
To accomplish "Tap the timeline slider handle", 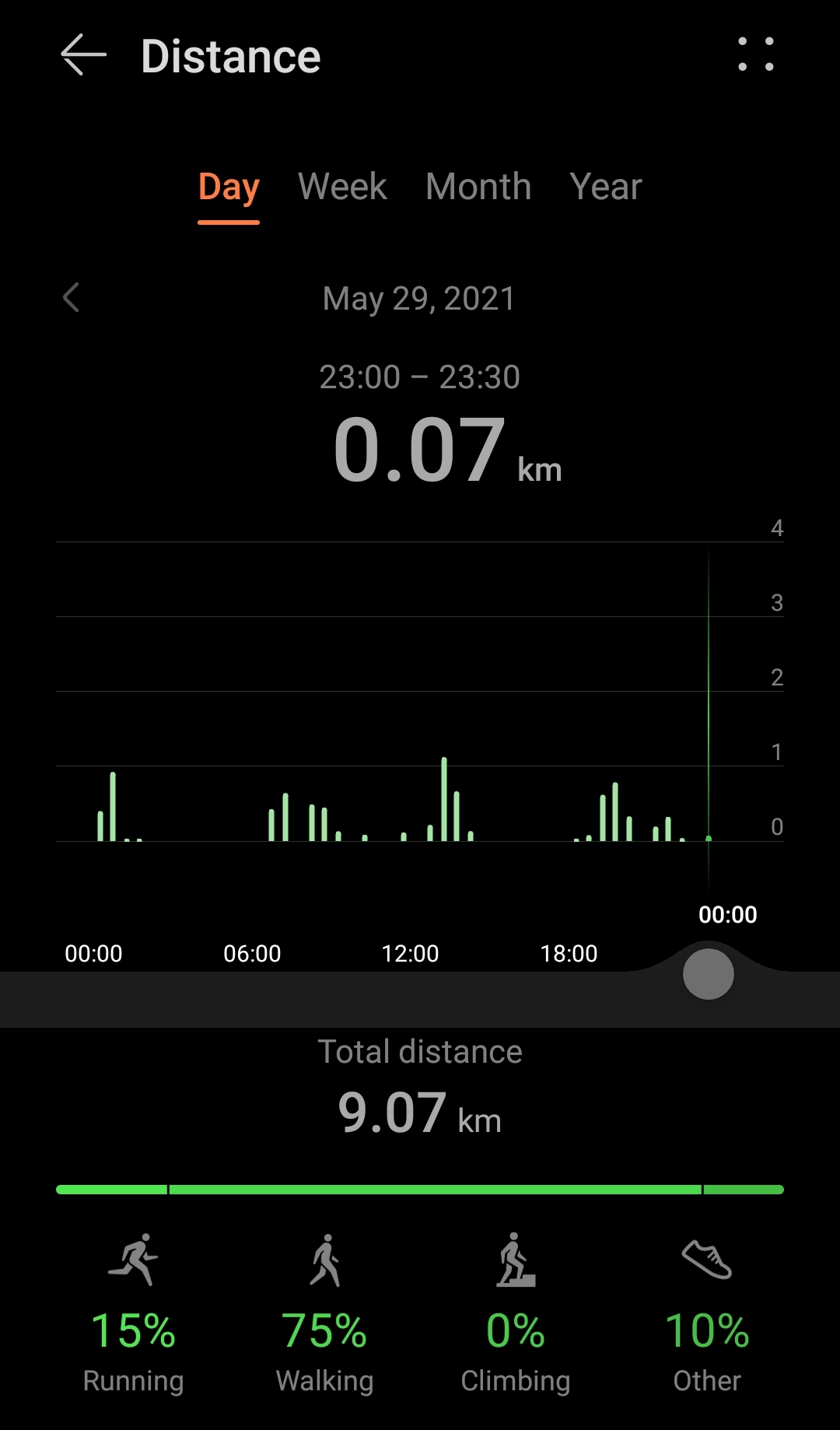I will coord(708,974).
